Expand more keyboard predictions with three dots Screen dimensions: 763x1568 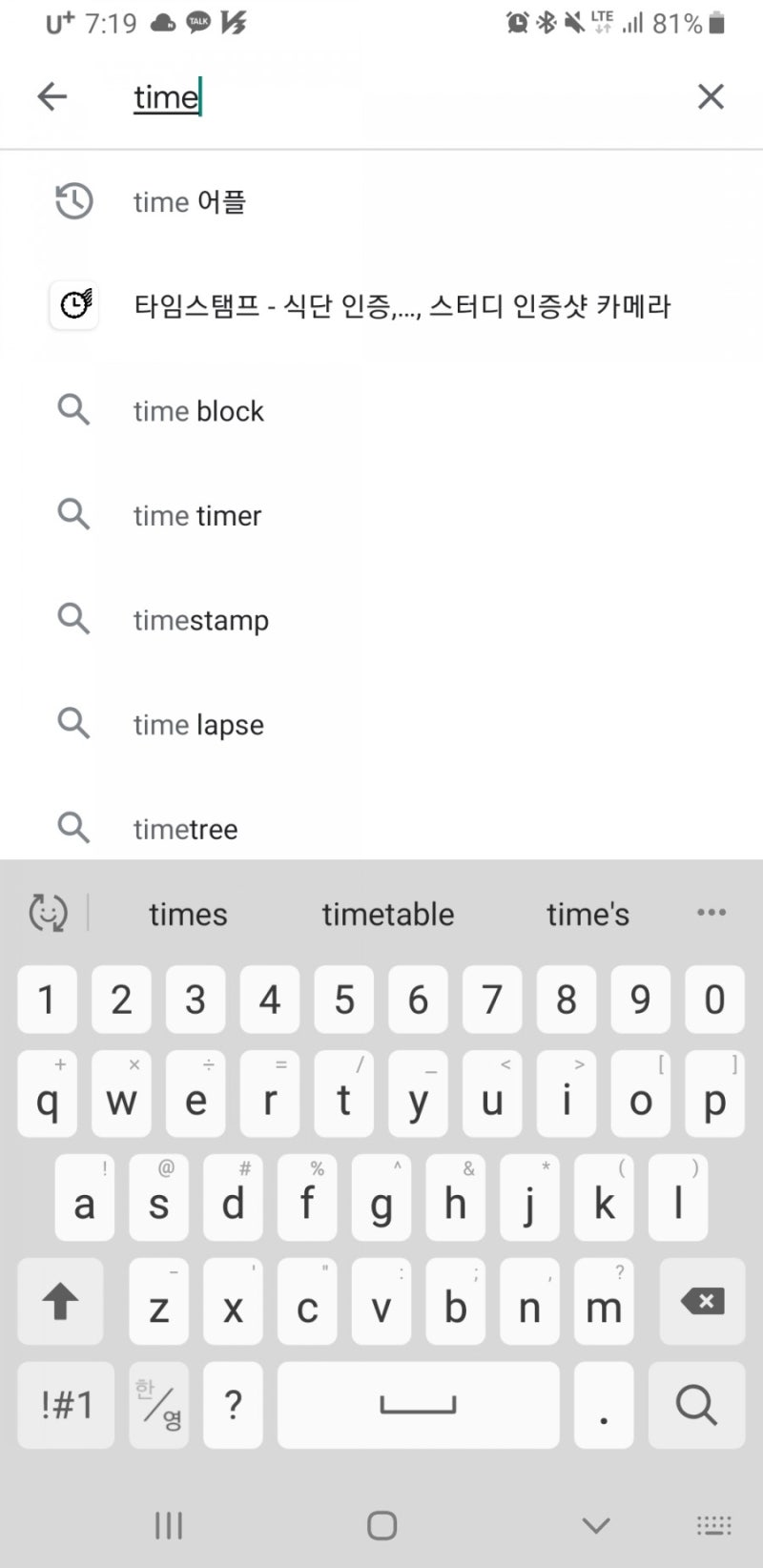pos(711,913)
